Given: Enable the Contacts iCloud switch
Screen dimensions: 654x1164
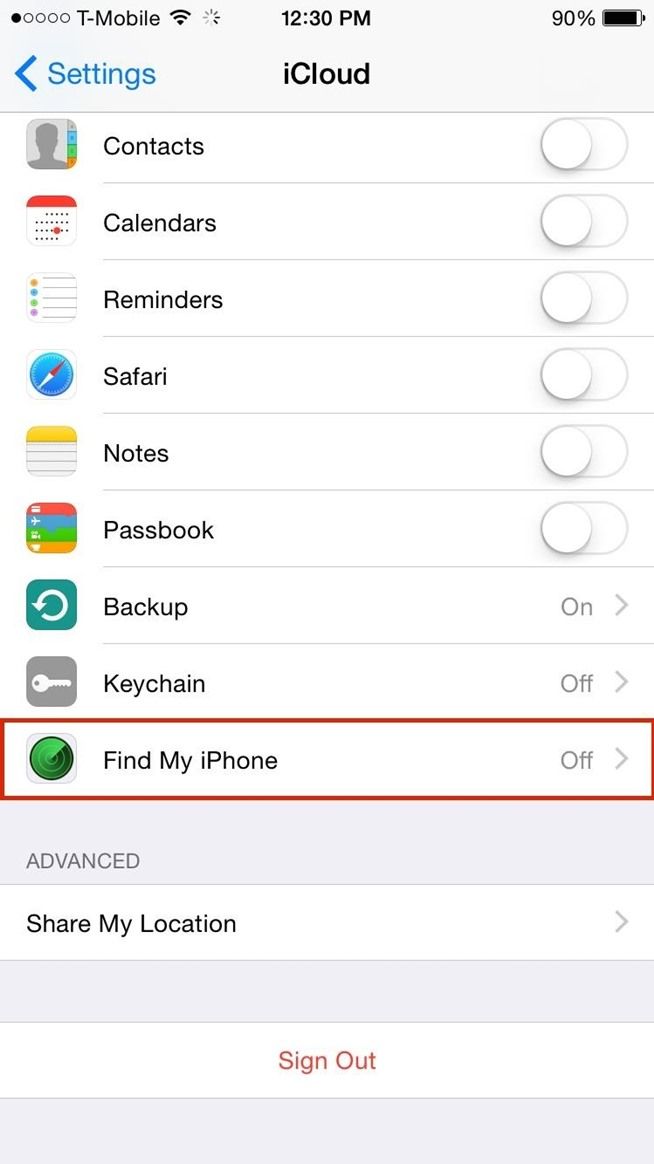Looking at the screenshot, I should (x=584, y=145).
